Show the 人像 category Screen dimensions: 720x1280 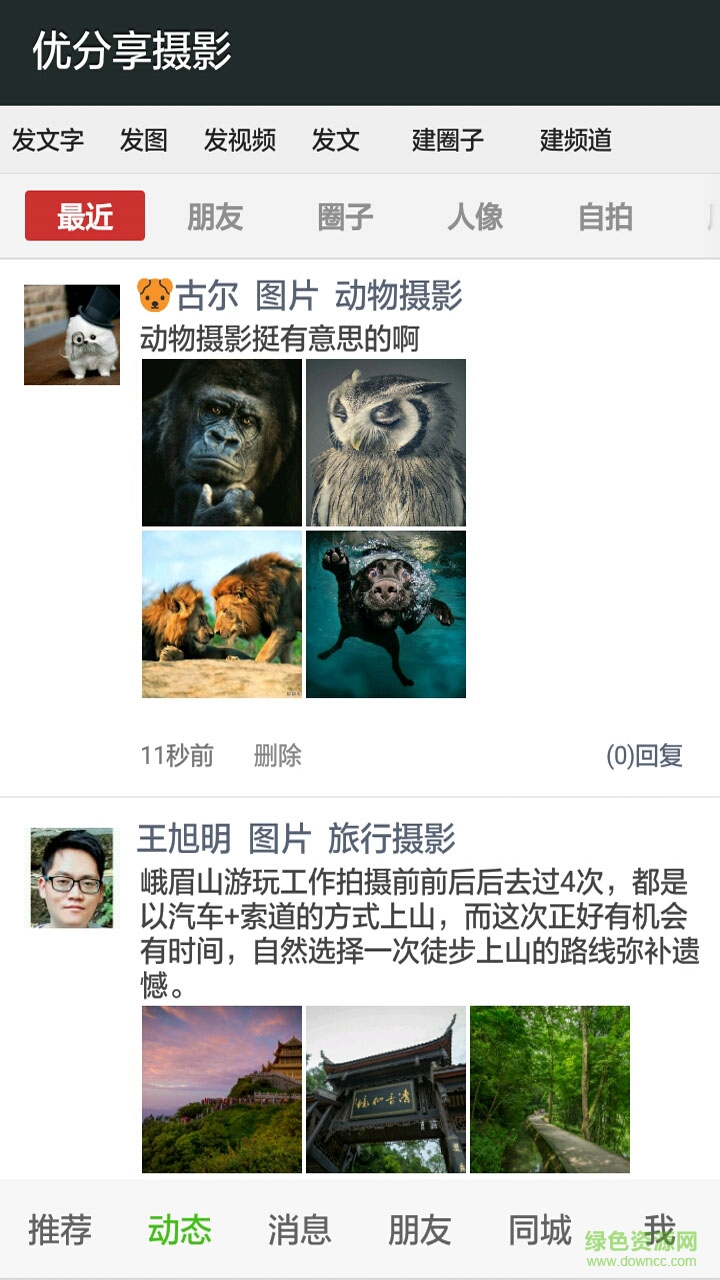pyautogui.click(x=475, y=216)
